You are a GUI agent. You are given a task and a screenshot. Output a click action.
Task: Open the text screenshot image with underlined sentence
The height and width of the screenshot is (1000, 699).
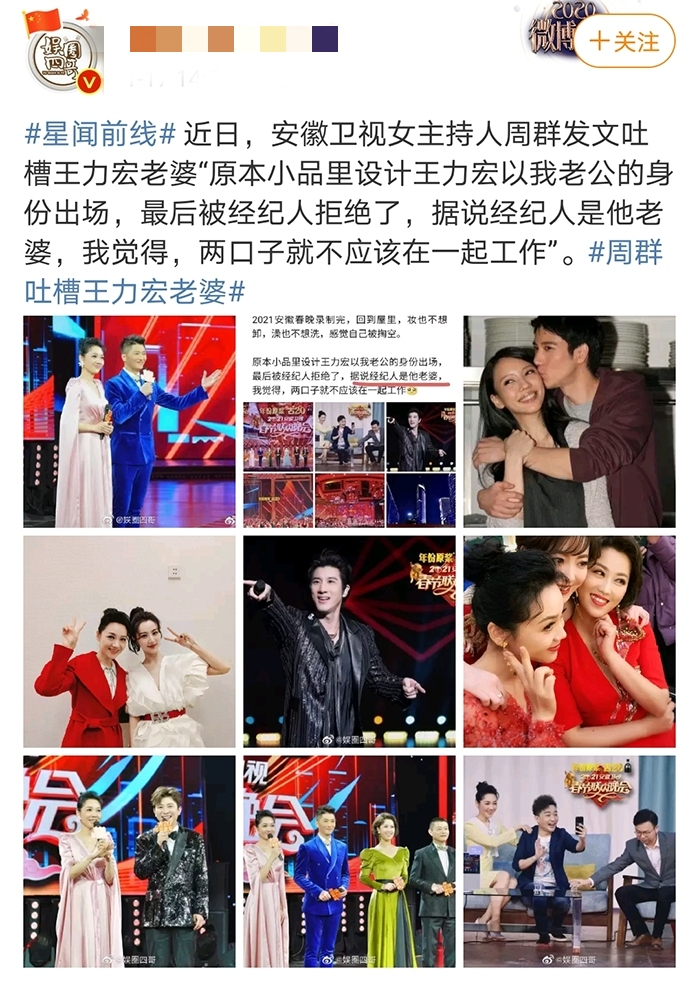[349, 422]
